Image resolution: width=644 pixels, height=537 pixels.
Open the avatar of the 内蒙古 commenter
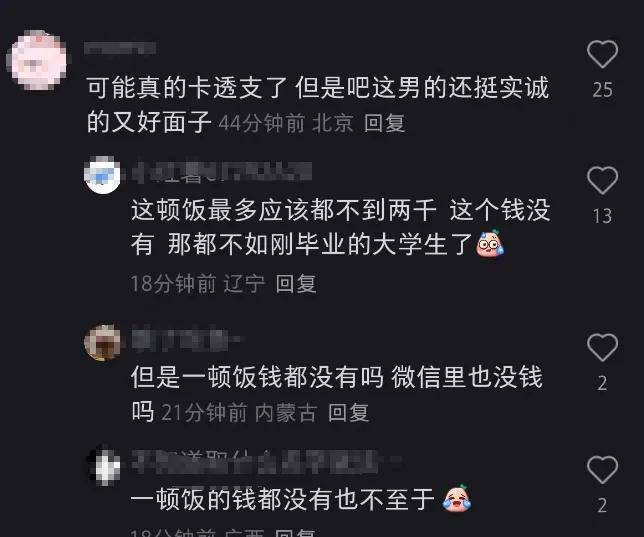point(103,343)
